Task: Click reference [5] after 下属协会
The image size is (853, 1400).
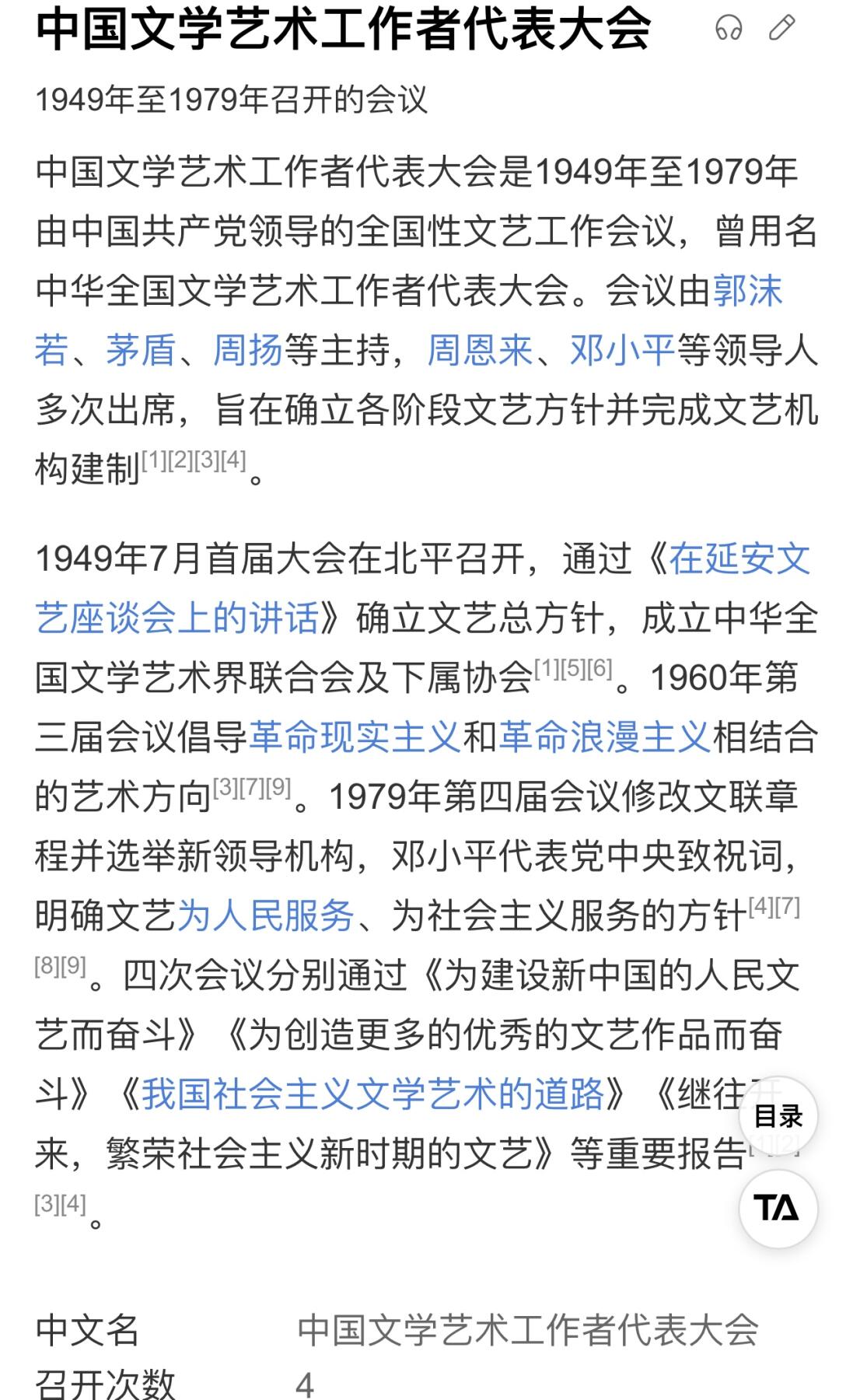Action: click(x=573, y=666)
